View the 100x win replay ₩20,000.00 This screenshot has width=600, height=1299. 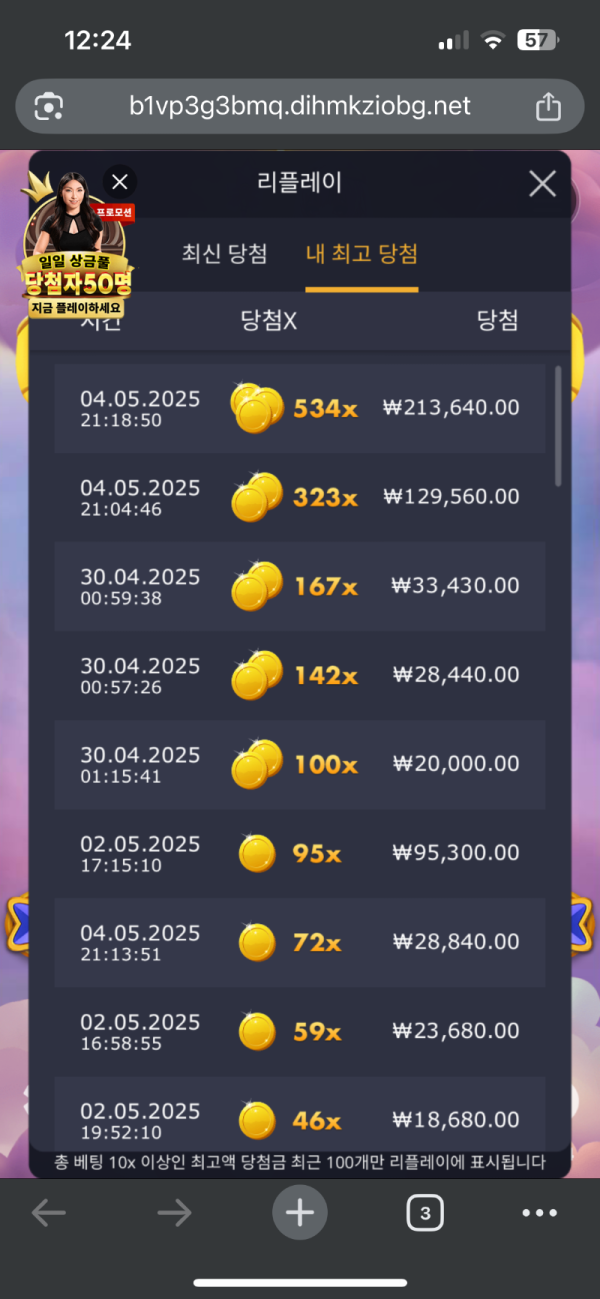(x=300, y=764)
